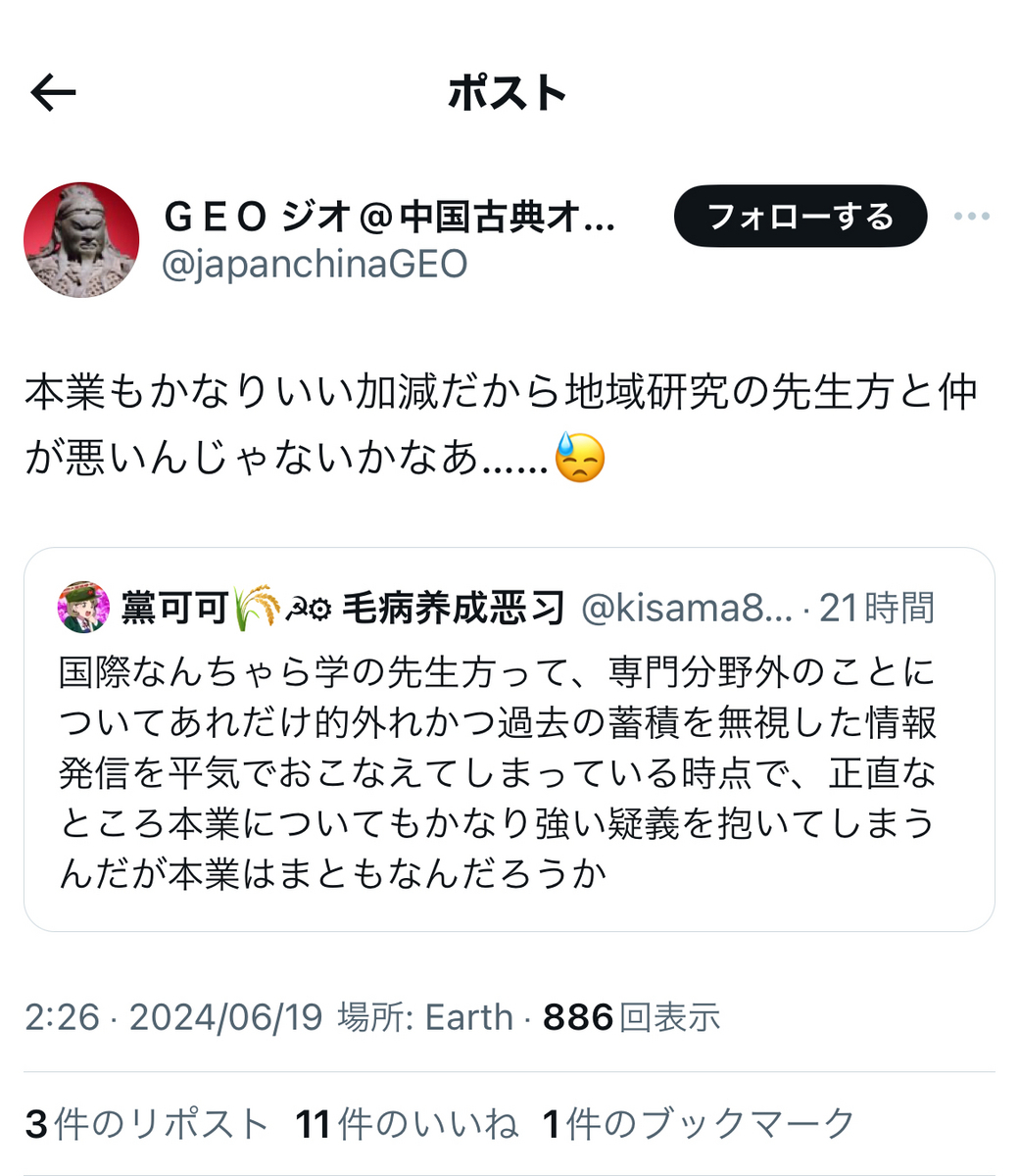The width and height of the screenshot is (1019, 1176).
Task: Open GEO ジオ's profile avatar
Action: [x=81, y=239]
